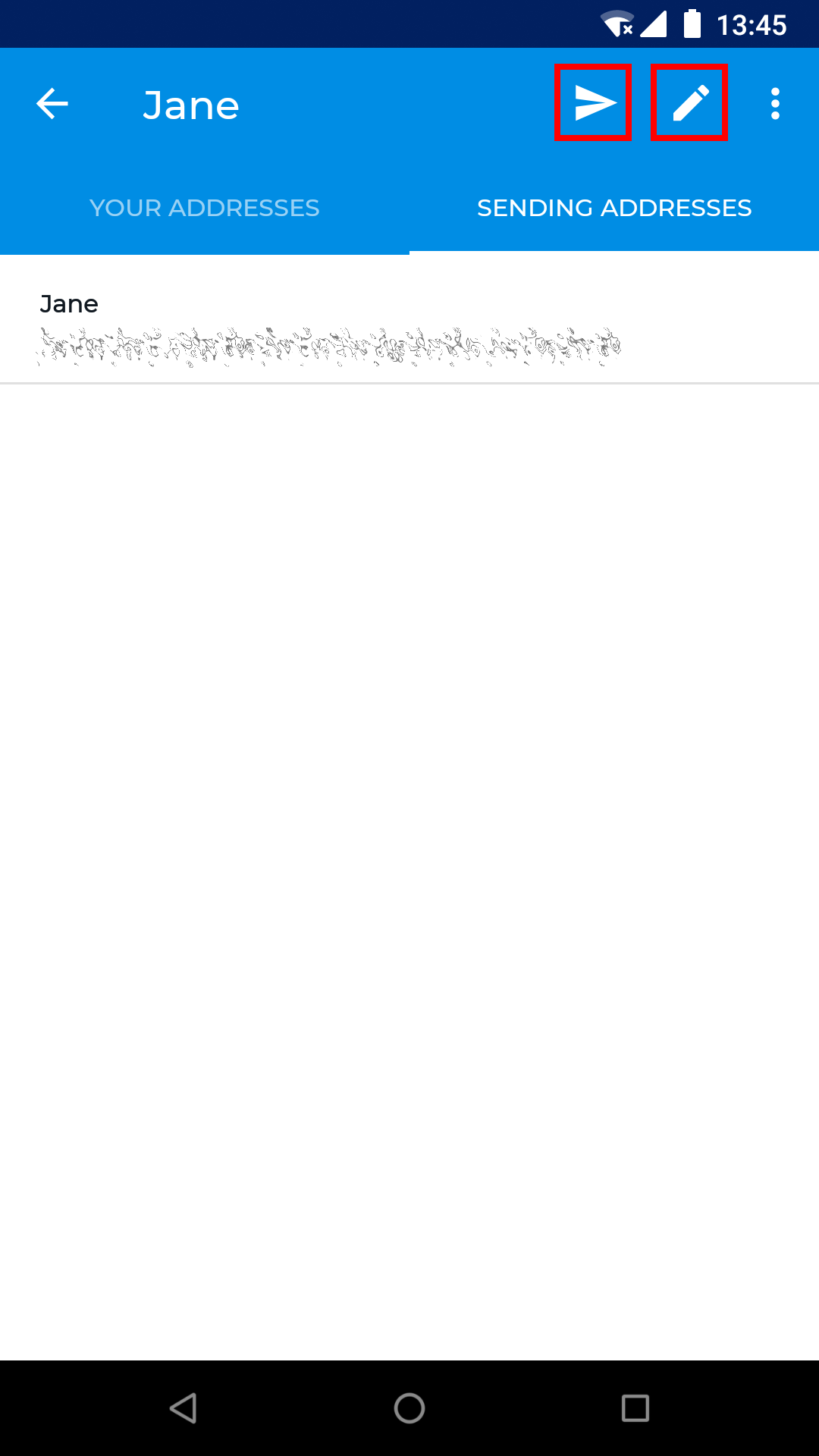
Task: Edit Jane's address with the pencil icon
Action: point(690,103)
